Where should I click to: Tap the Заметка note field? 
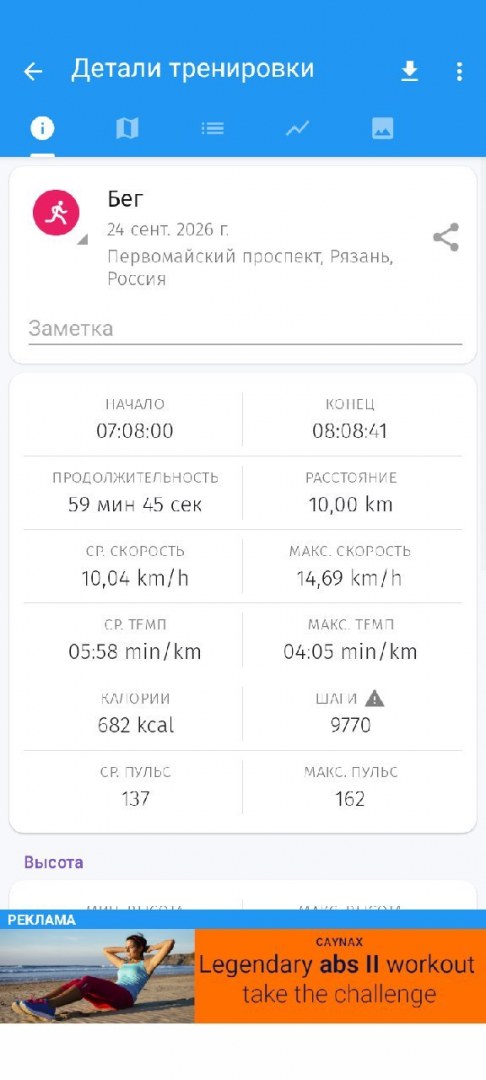click(245, 329)
